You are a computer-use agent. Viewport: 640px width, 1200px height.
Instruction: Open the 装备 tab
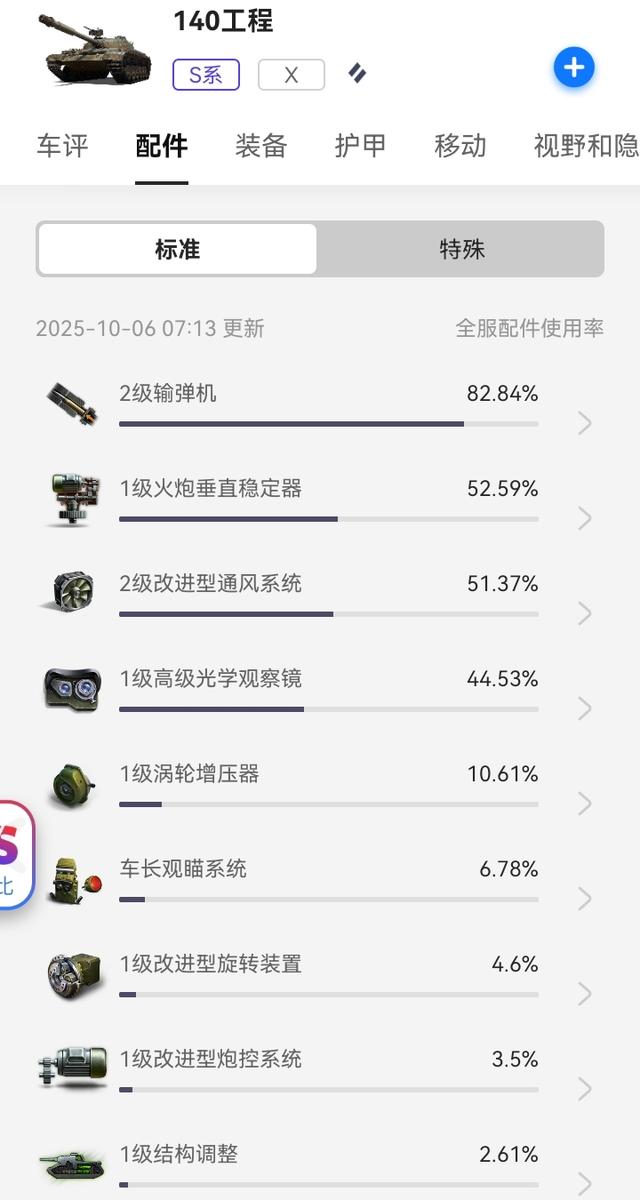click(x=261, y=146)
